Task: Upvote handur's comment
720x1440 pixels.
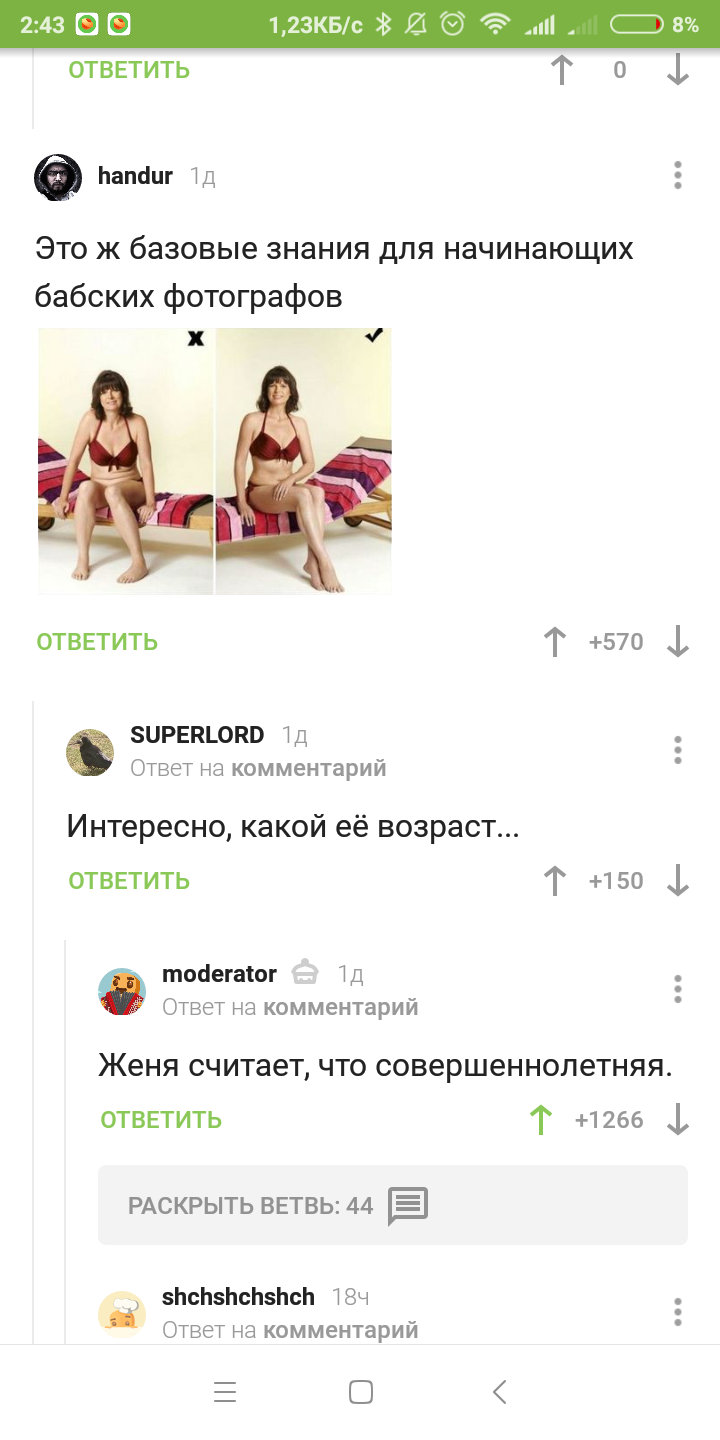Action: (x=555, y=641)
